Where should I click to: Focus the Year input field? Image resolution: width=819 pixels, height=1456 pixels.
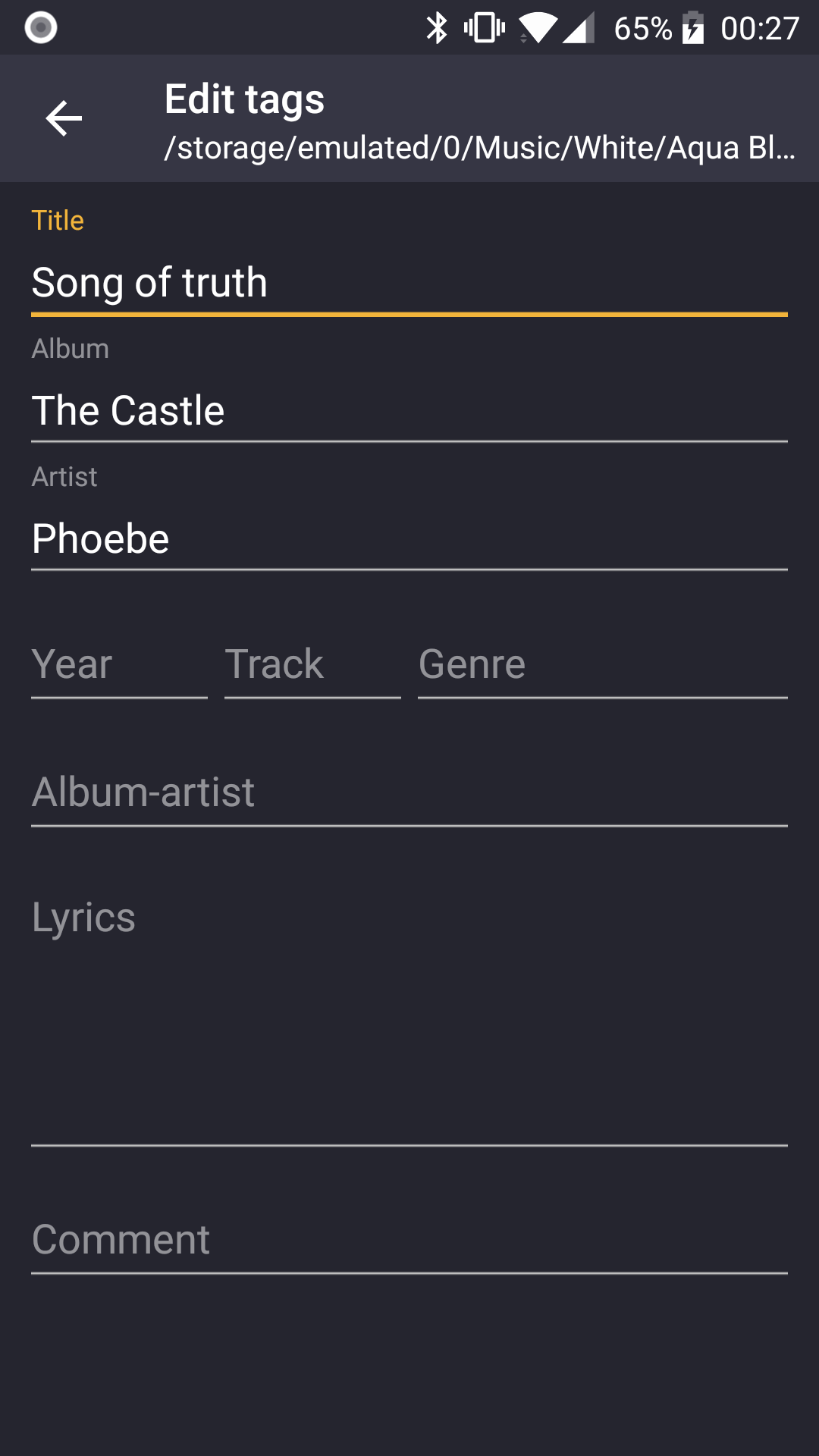point(119,665)
